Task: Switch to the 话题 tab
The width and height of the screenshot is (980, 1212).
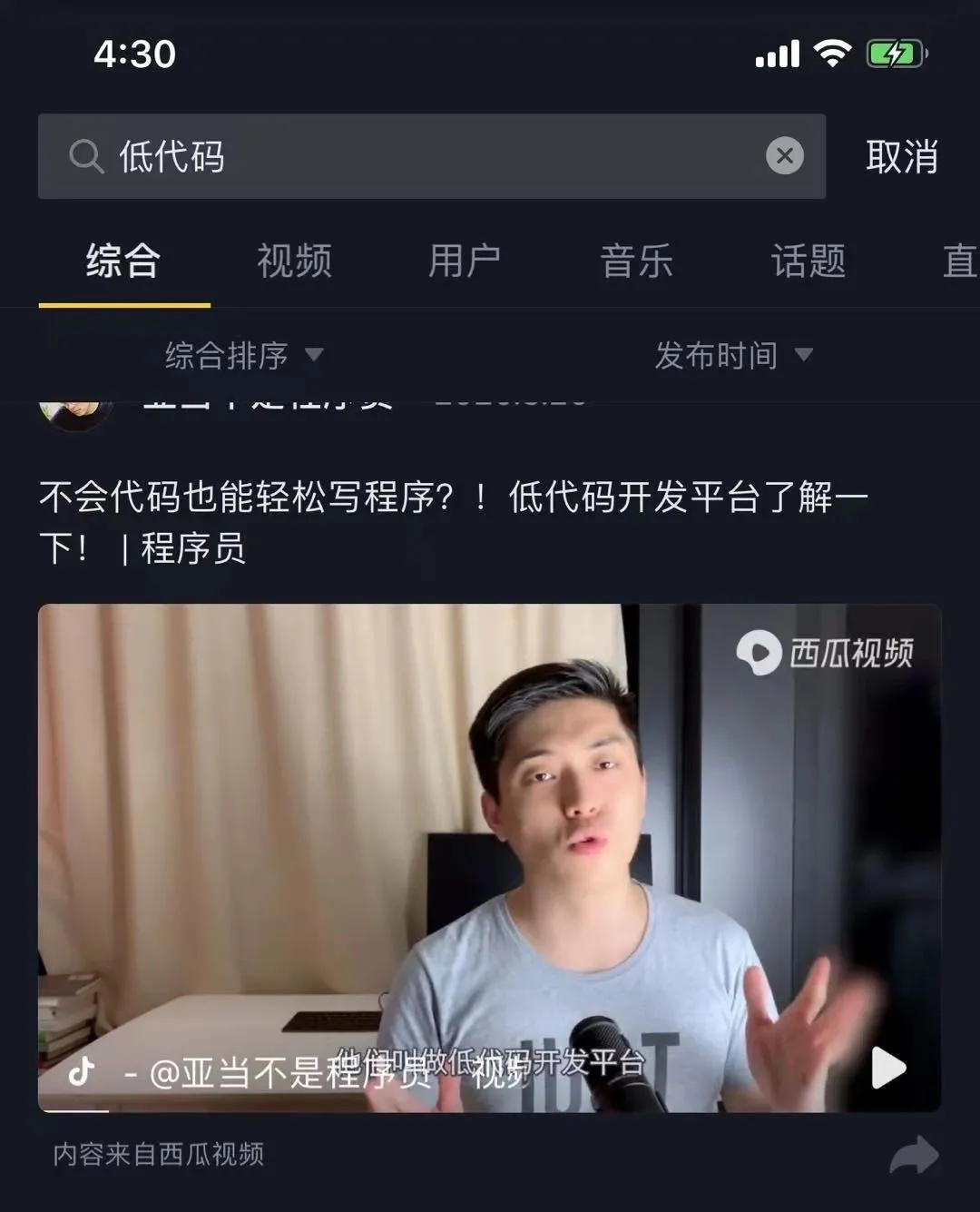Action: coord(808,261)
